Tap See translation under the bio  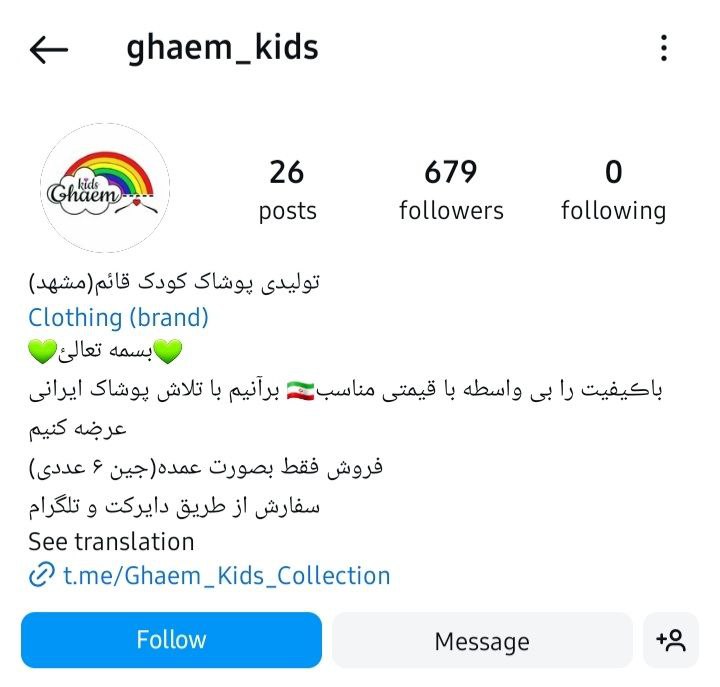pos(111,542)
